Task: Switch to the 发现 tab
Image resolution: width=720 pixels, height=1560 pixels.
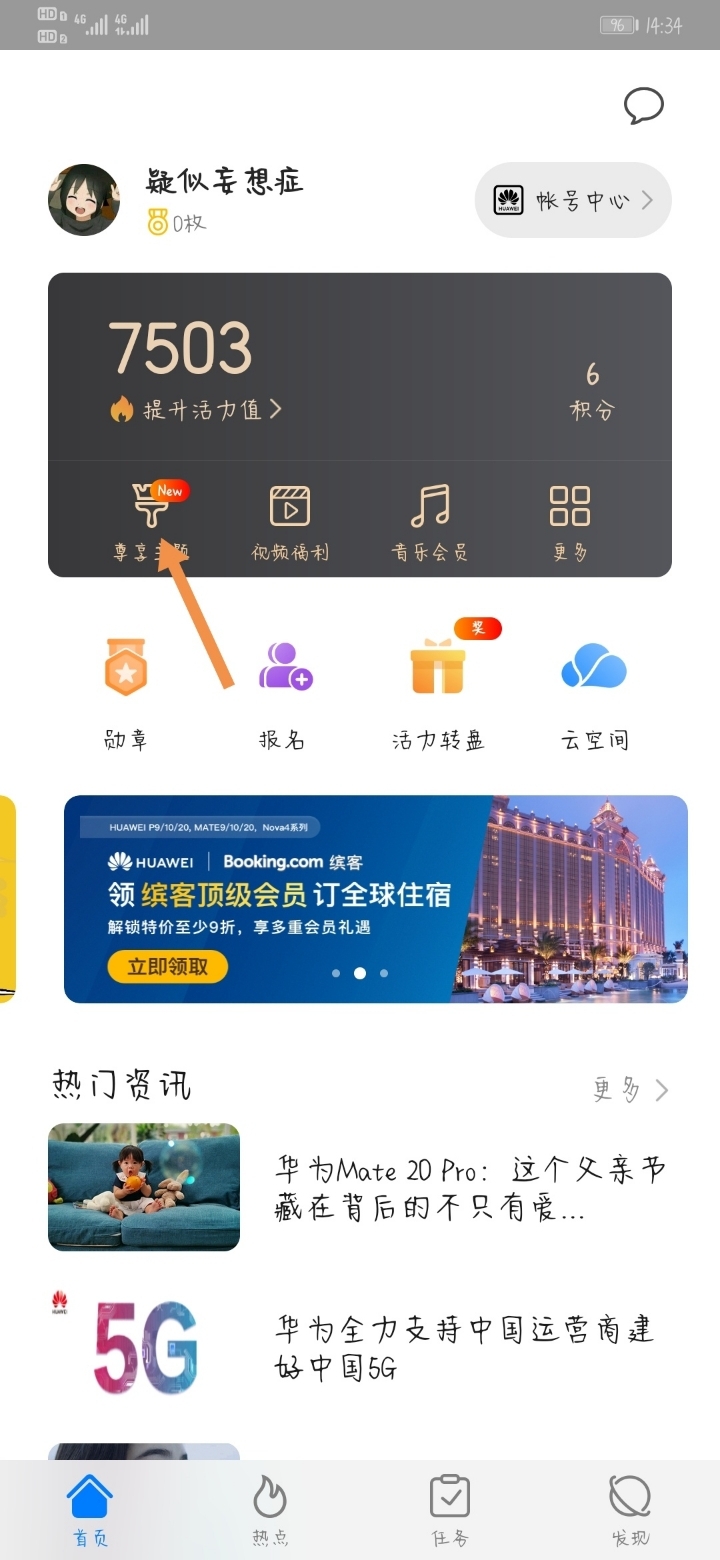Action: (630, 1510)
